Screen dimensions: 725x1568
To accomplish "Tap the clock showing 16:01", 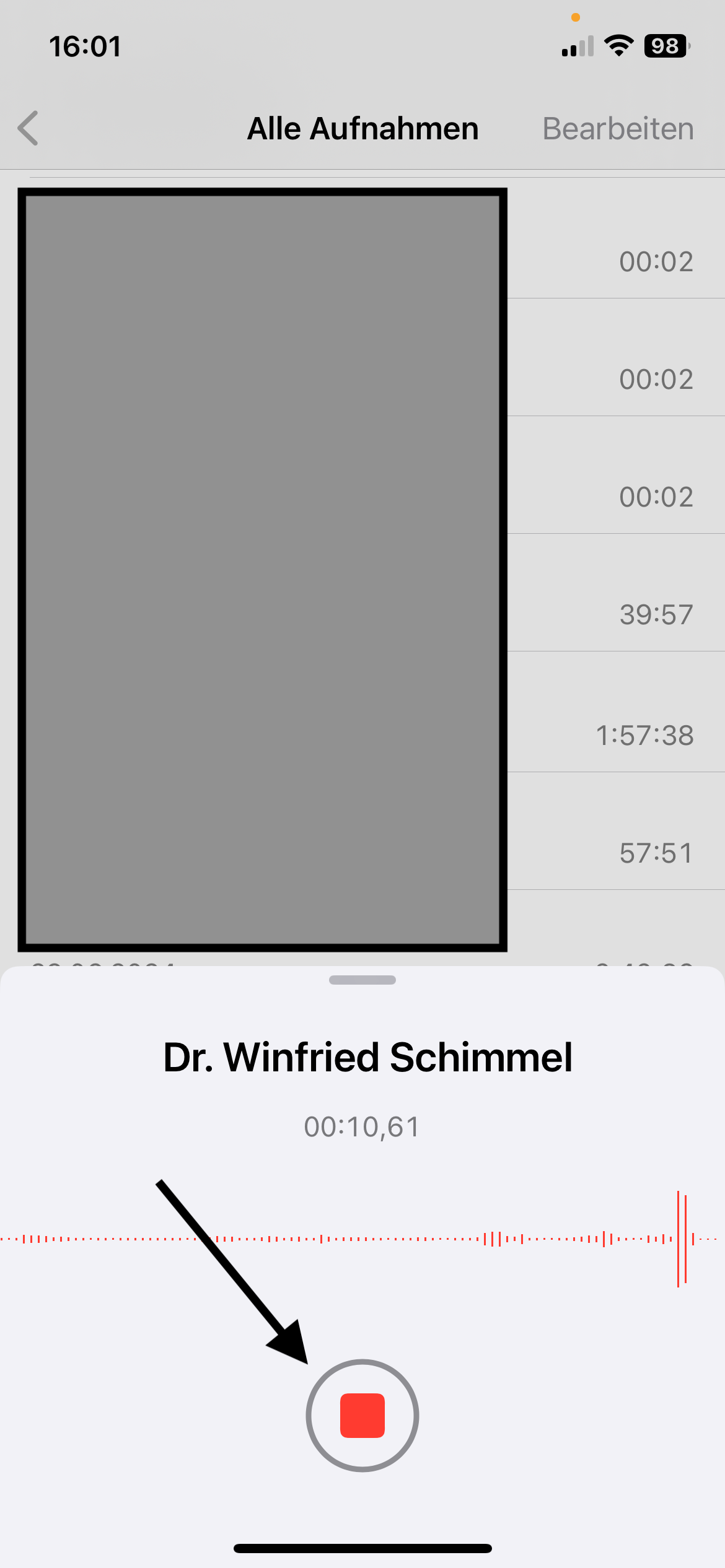I will (86, 45).
